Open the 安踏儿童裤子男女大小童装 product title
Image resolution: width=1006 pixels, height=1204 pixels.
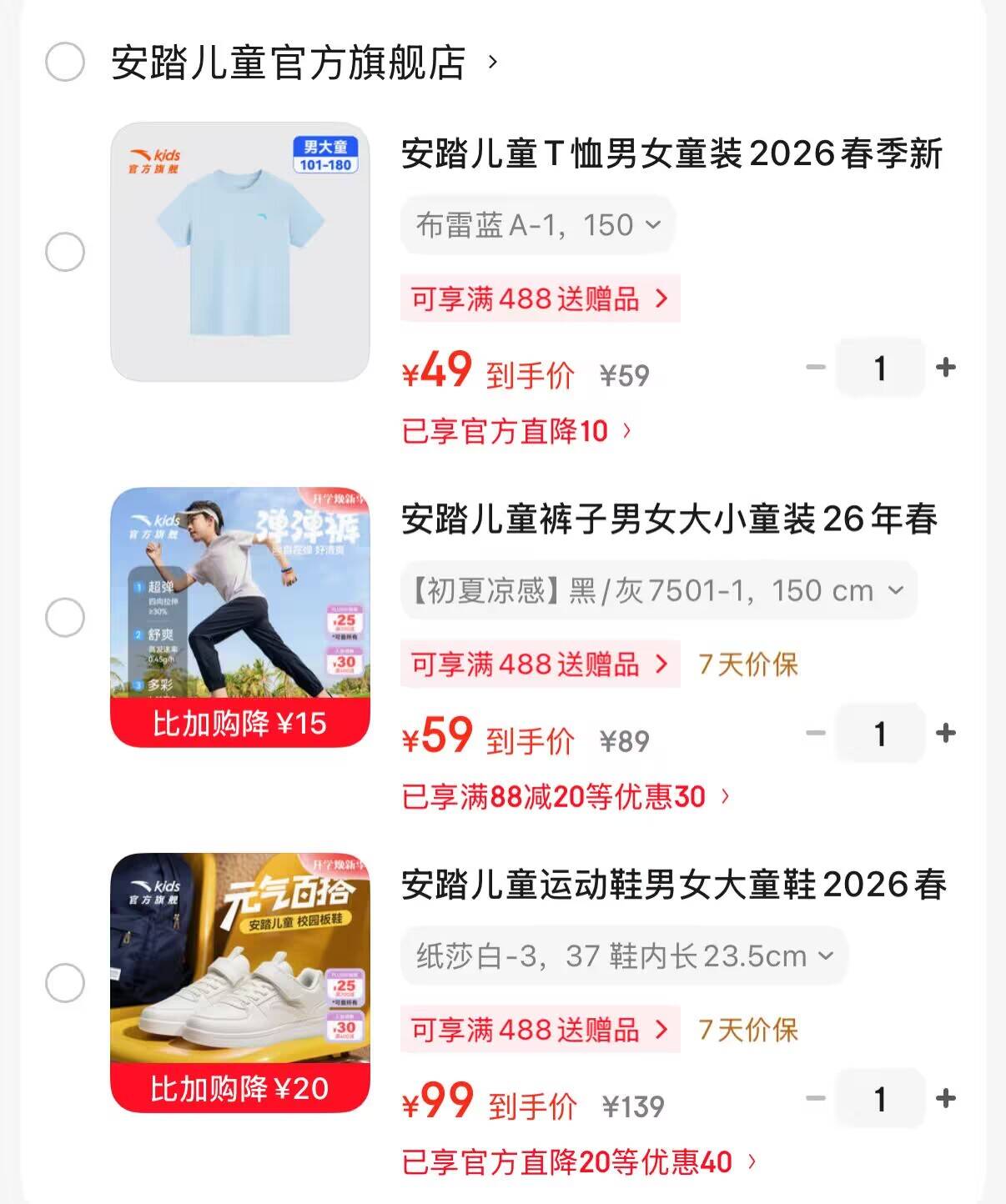[x=669, y=519]
